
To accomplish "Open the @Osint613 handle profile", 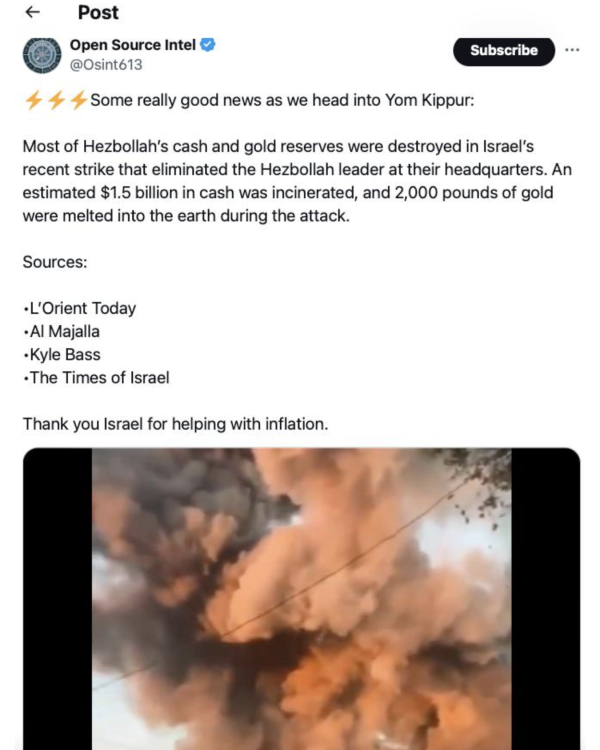I will 107,65.
